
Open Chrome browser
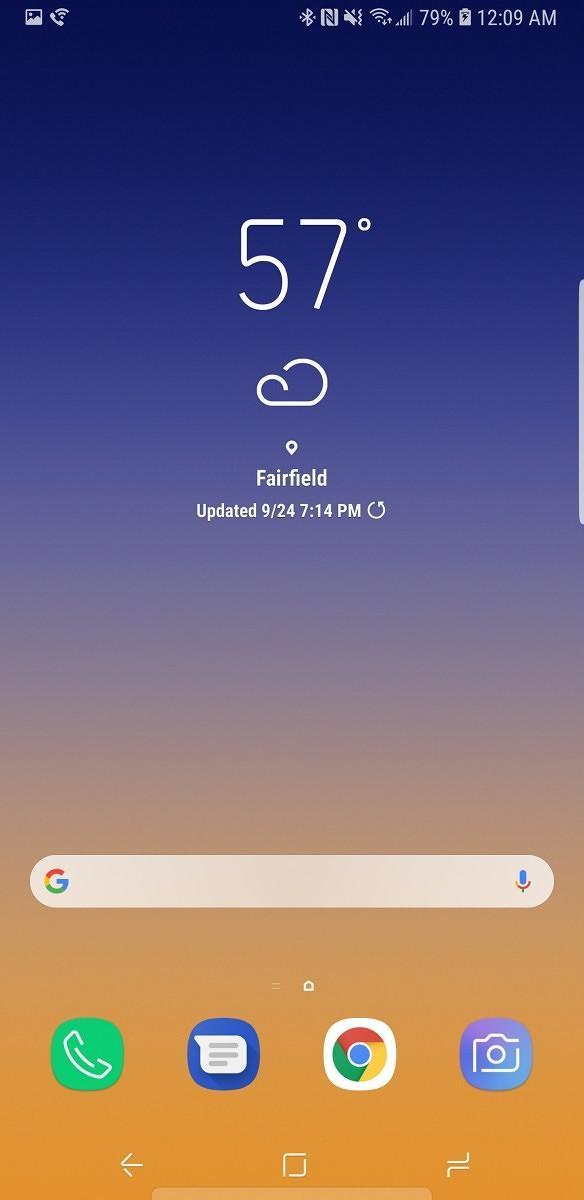coord(360,1054)
